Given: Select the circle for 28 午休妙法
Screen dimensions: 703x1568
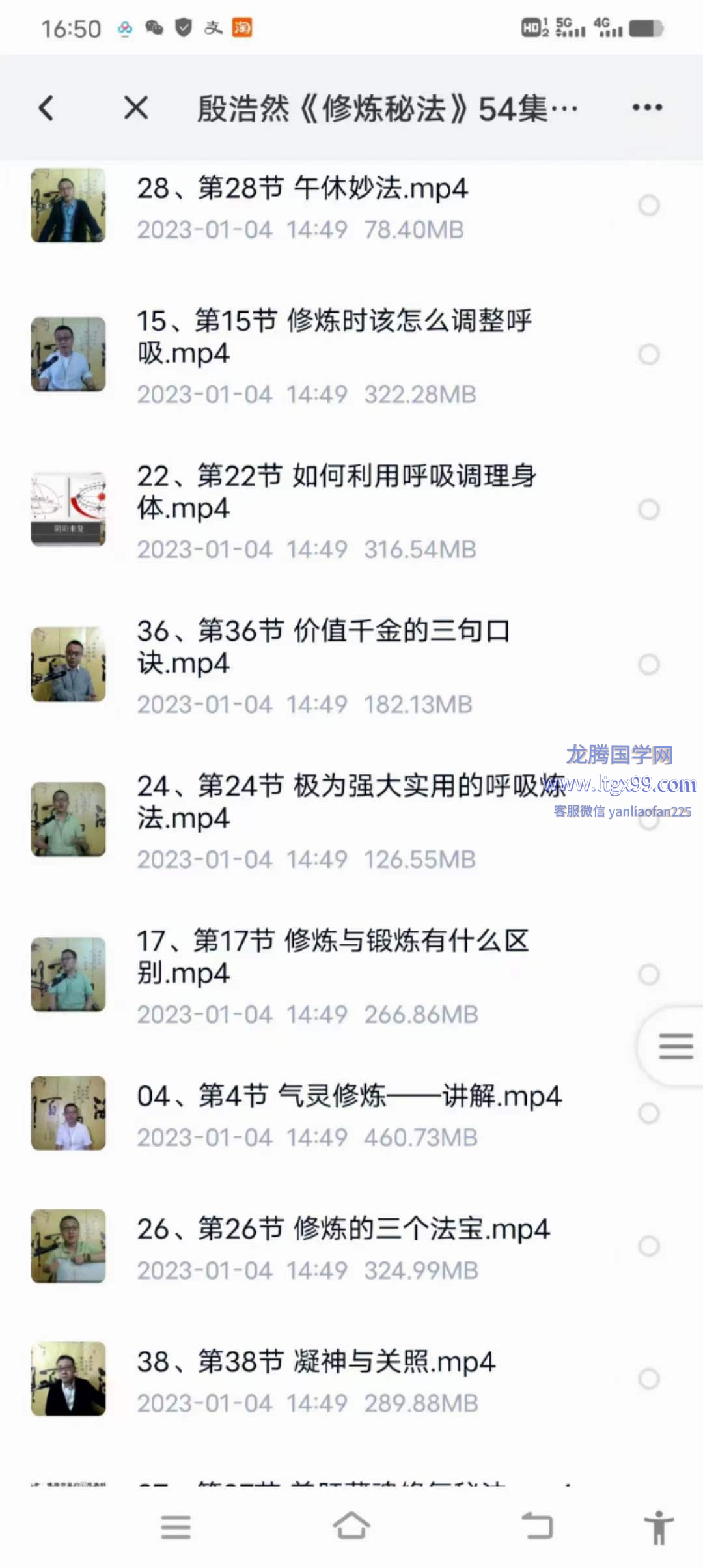Looking at the screenshot, I should tap(648, 206).
